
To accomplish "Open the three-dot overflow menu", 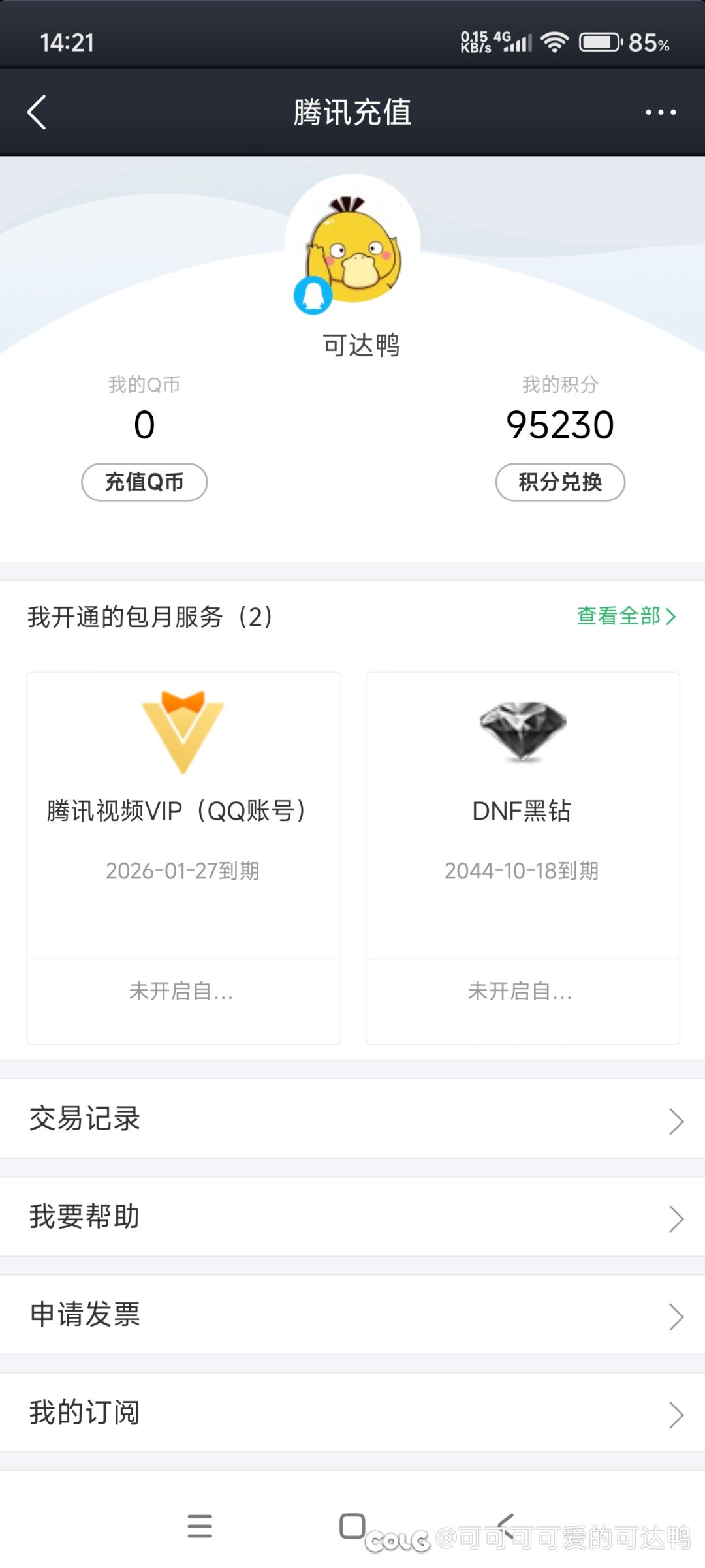I will coord(660,112).
